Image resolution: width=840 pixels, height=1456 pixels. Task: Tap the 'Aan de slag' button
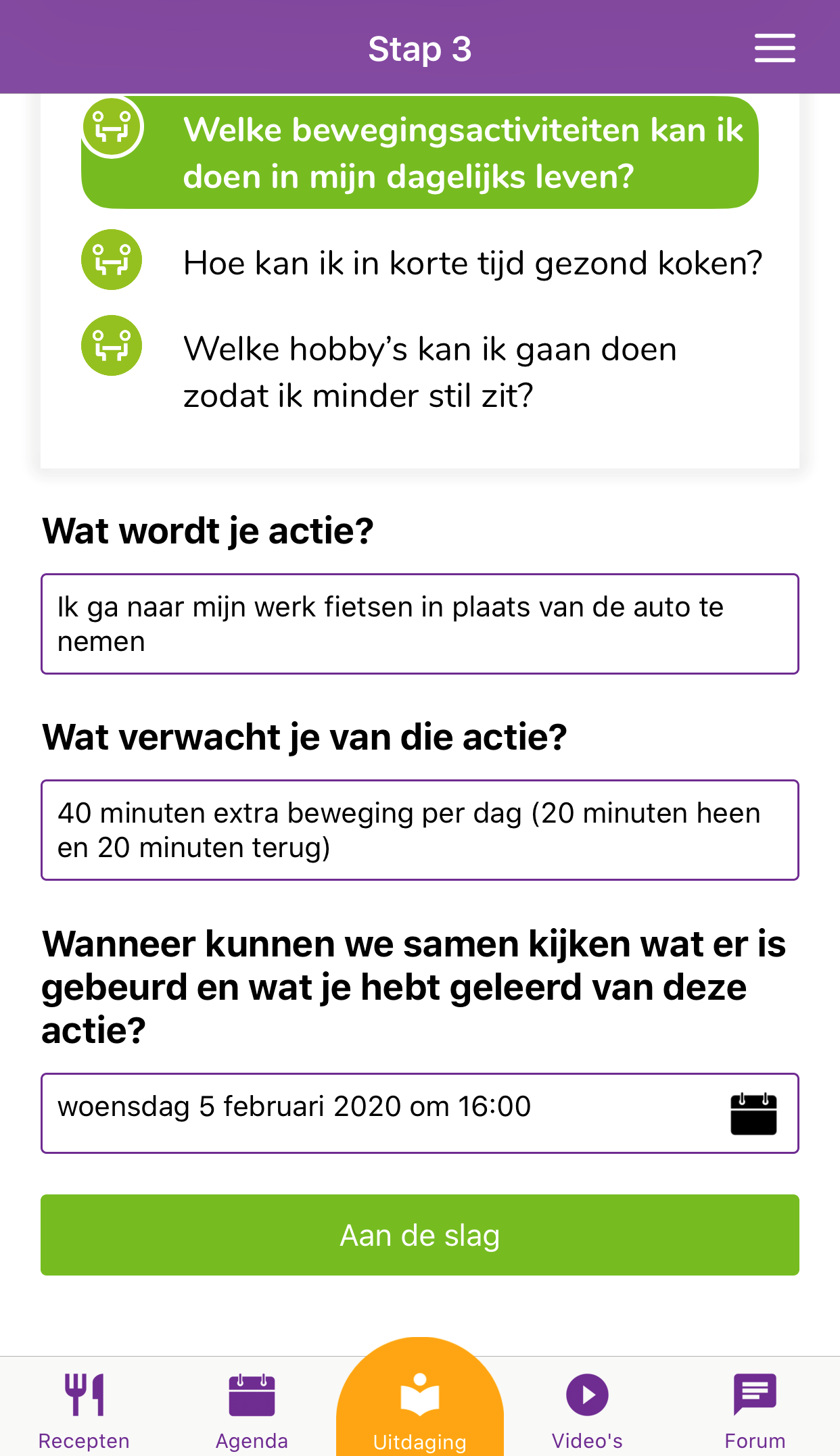[419, 1235]
